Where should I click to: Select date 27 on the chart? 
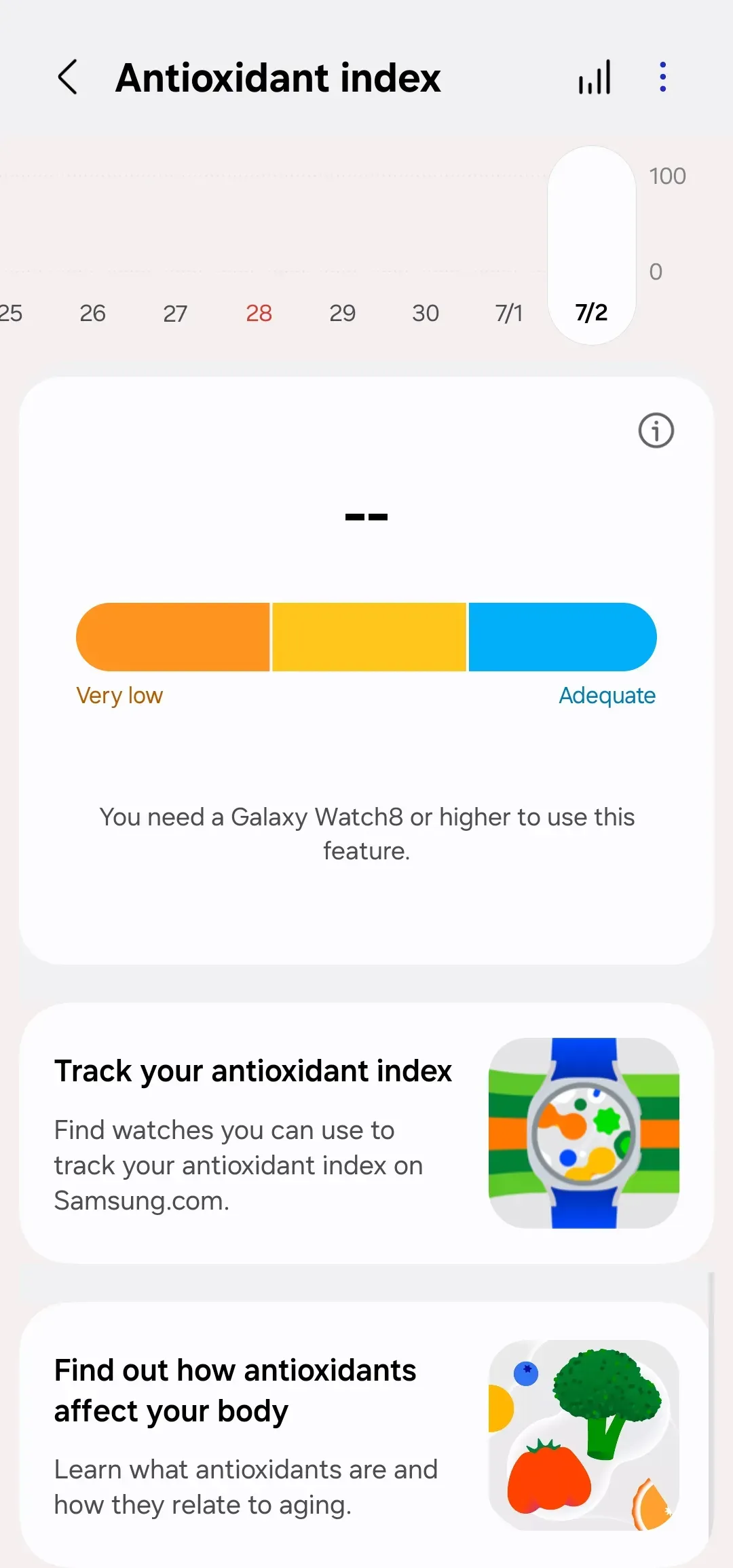[x=175, y=313]
